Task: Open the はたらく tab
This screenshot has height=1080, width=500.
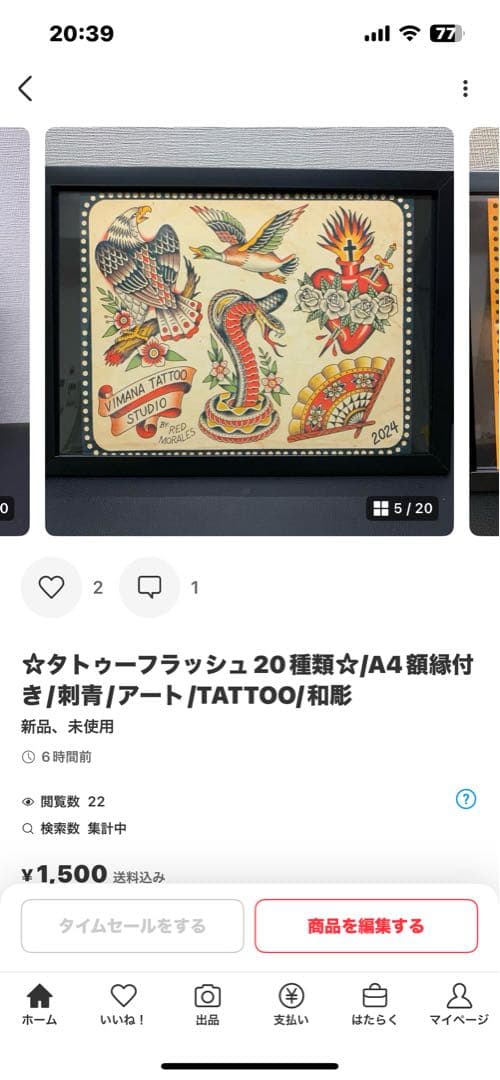Action: pyautogui.click(x=375, y=1005)
